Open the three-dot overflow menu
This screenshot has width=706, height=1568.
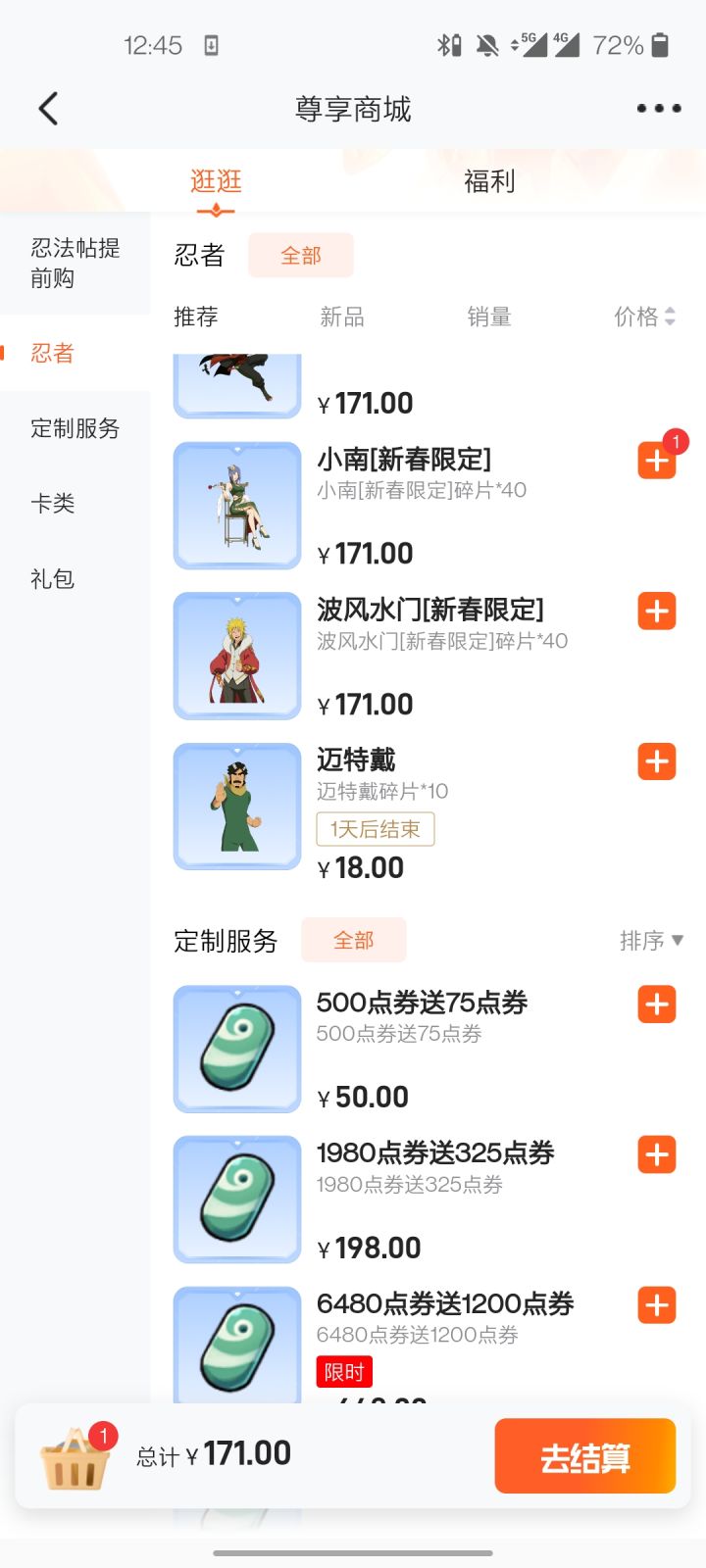[x=658, y=109]
